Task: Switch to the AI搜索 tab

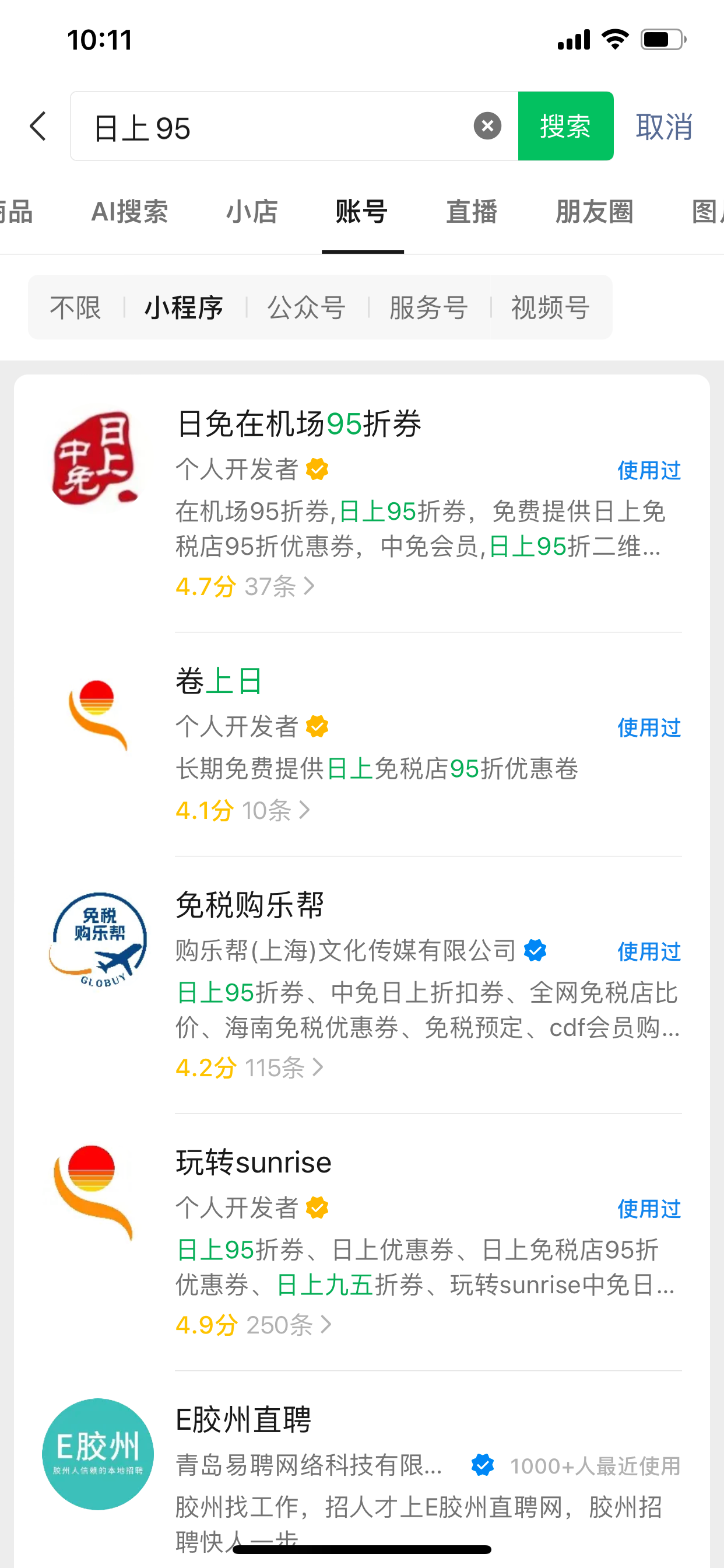Action: [x=129, y=212]
